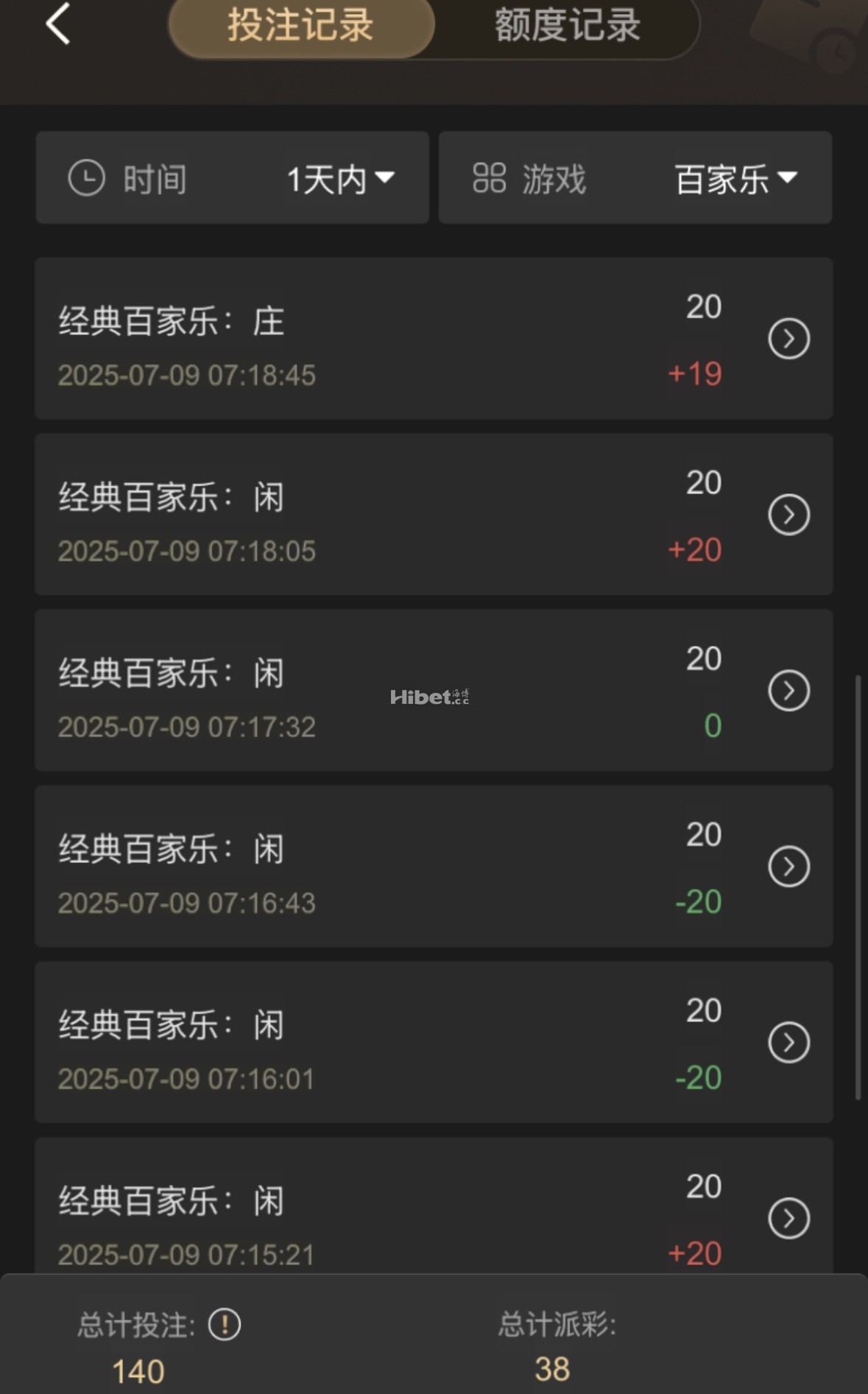View details of the 07:16:43 bet

(788, 867)
